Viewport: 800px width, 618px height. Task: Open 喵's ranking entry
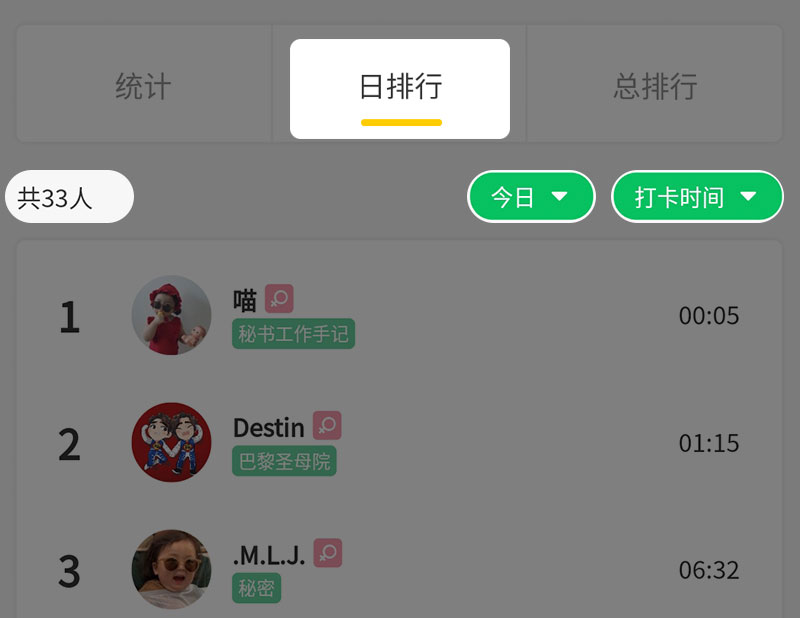400,316
